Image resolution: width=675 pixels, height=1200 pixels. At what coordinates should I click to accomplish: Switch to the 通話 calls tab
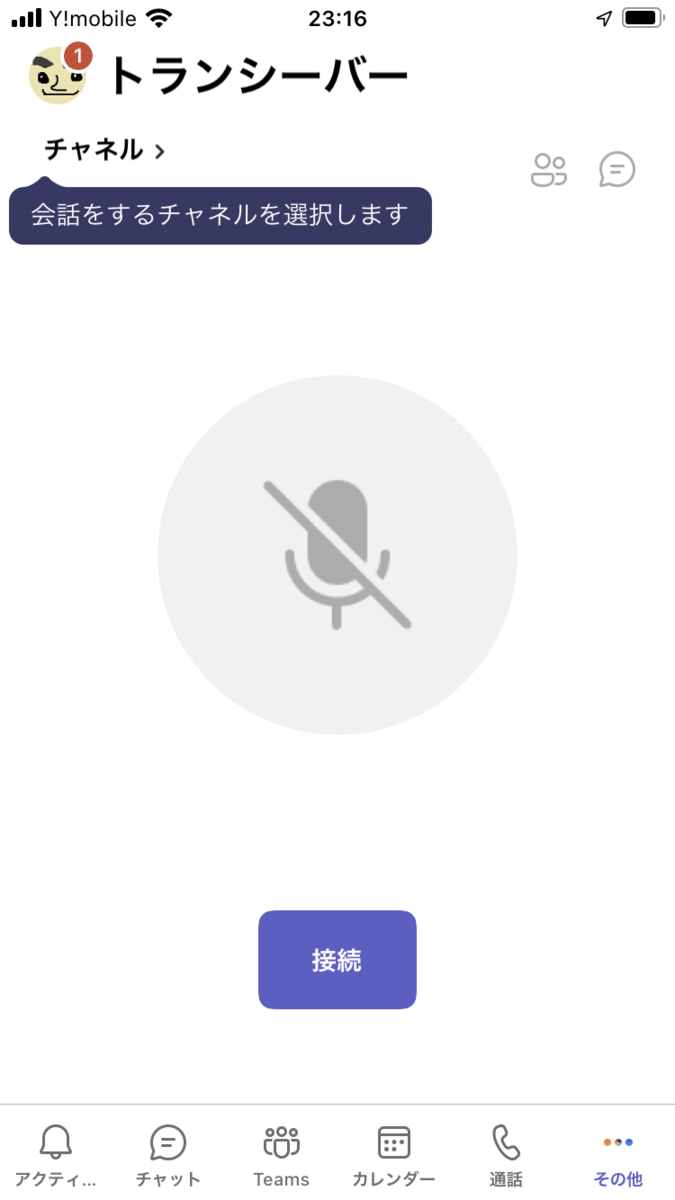[506, 1155]
